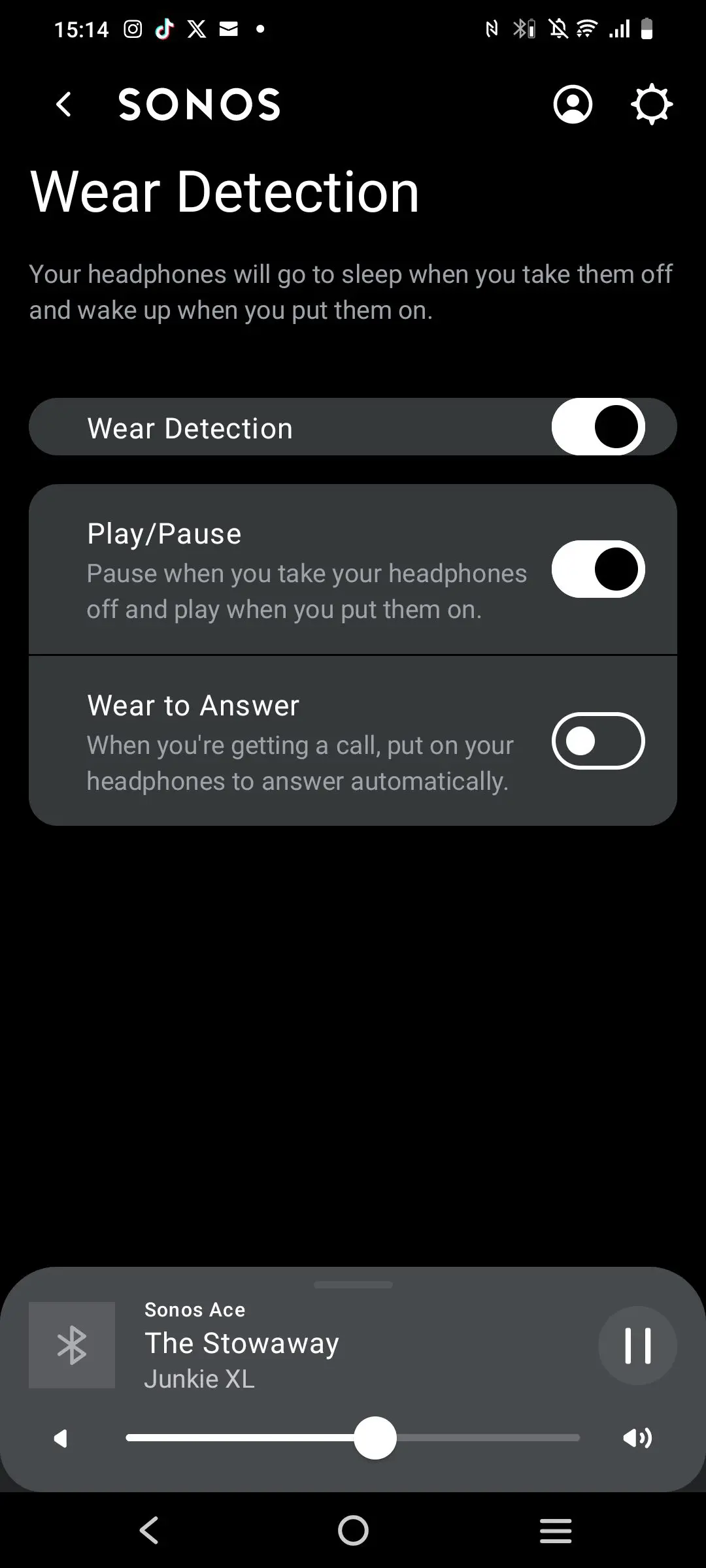Tap the volume slider to adjust level

[x=353, y=1438]
